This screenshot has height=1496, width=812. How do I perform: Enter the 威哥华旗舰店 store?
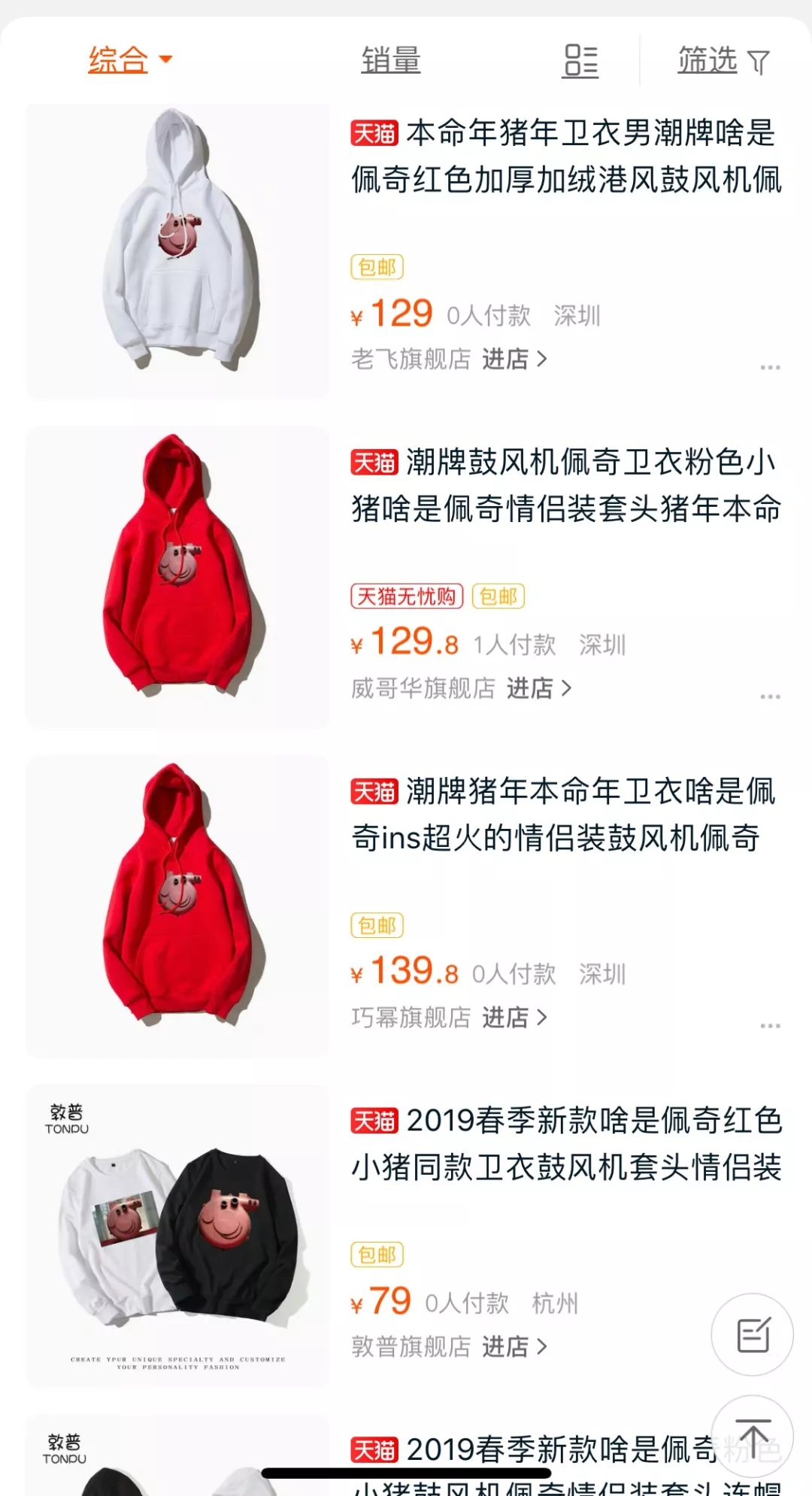(539, 688)
